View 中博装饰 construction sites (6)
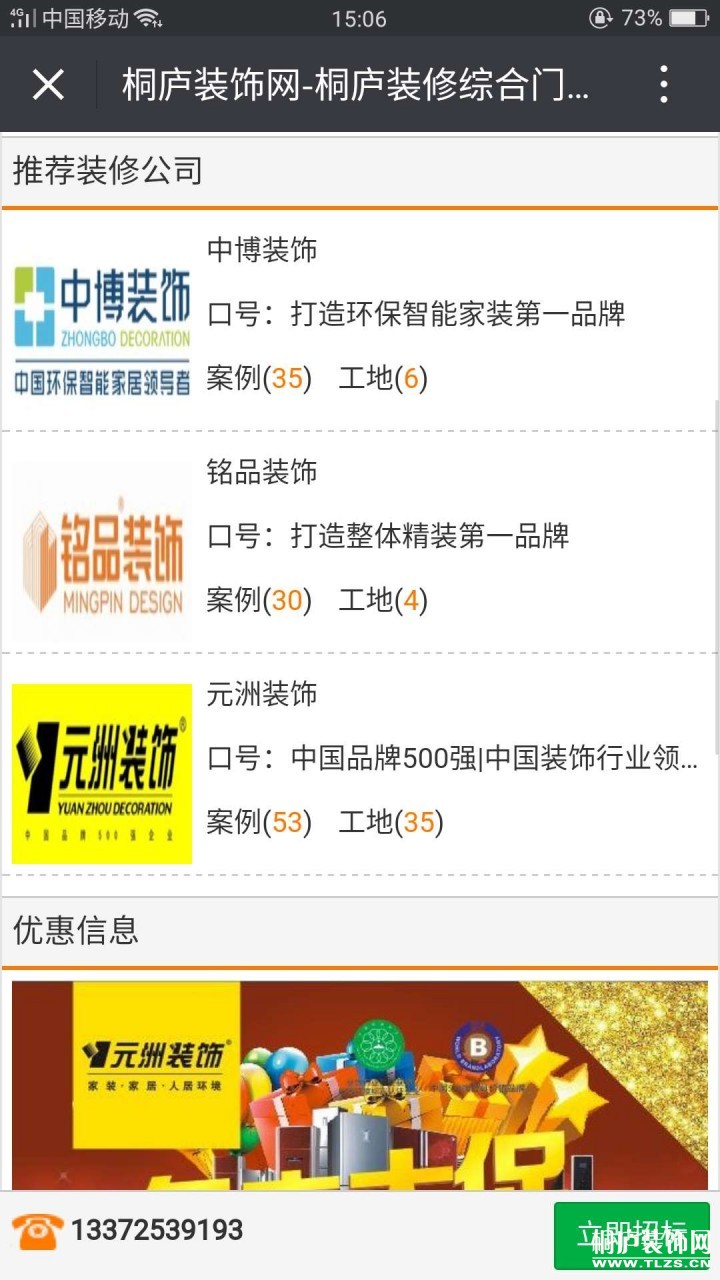 coord(383,379)
